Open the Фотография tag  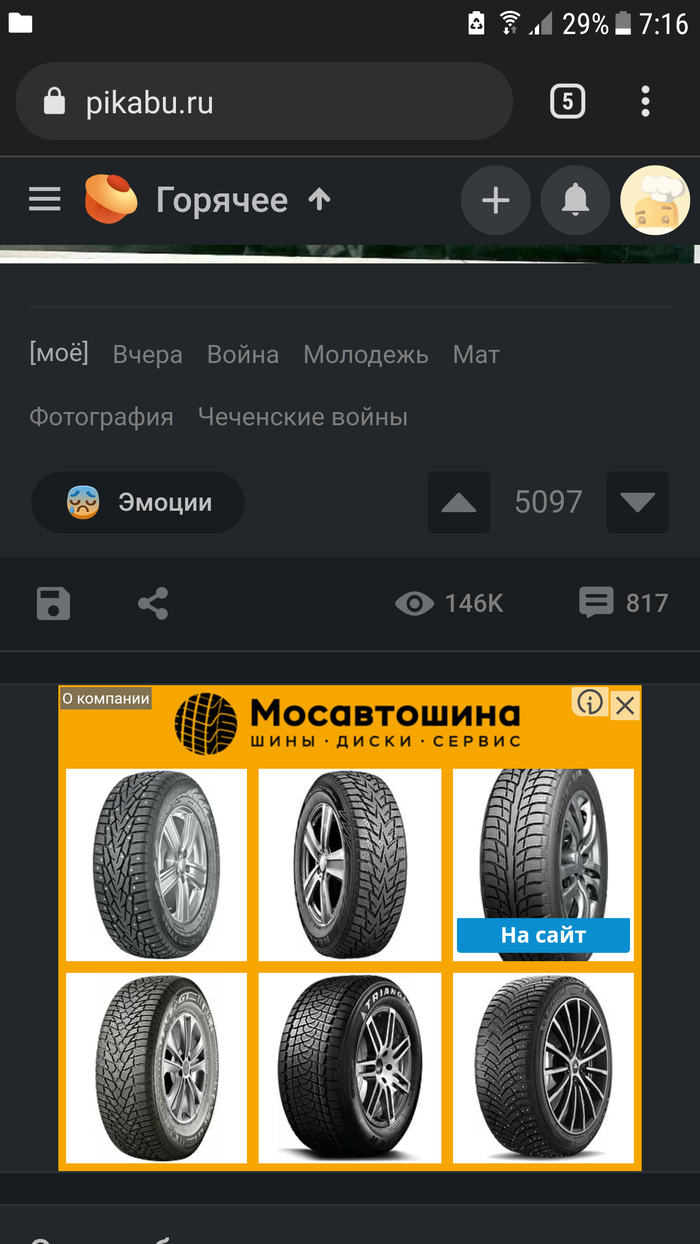tap(101, 416)
